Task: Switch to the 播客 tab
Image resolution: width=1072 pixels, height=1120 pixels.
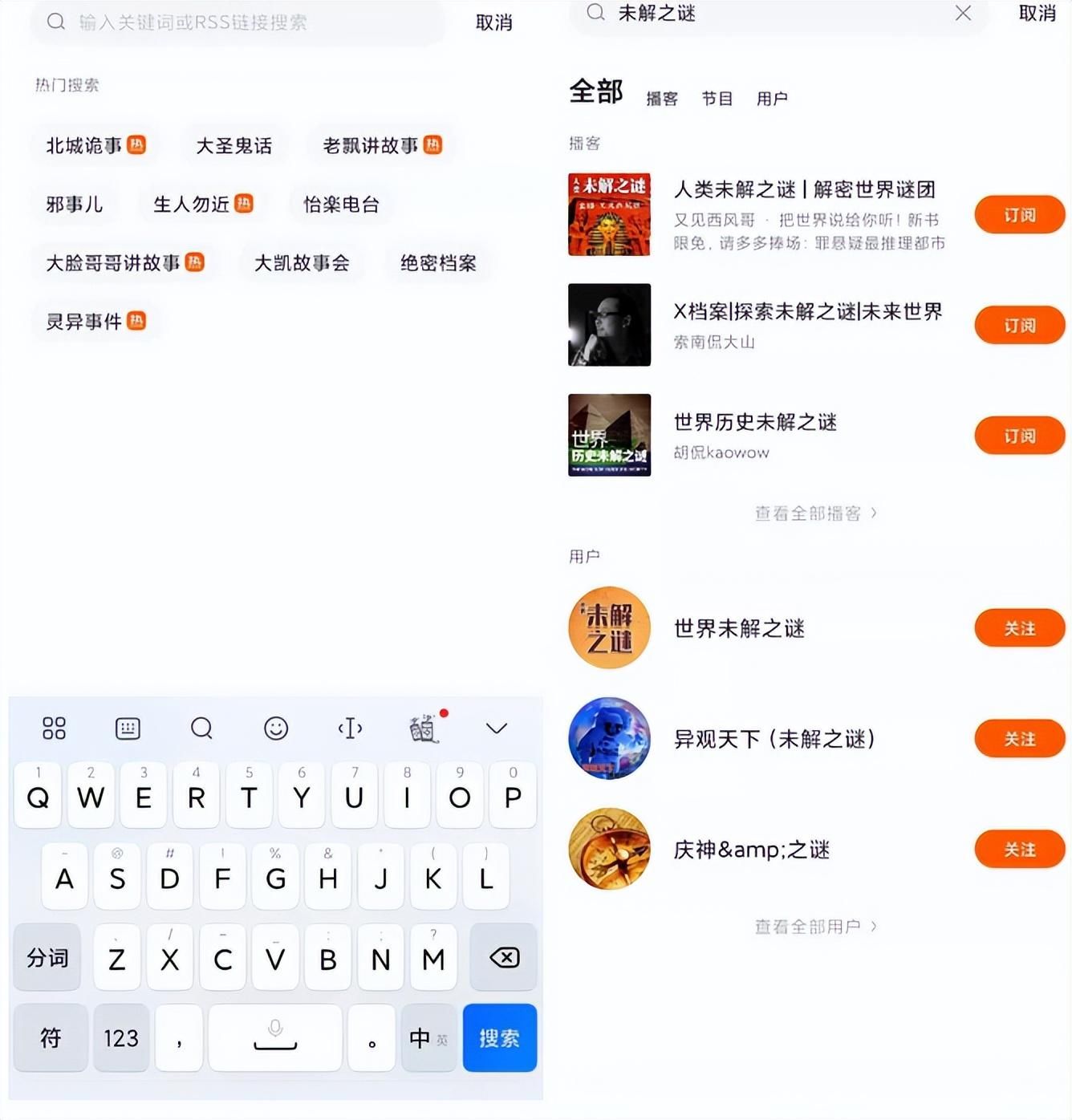Action: [662, 99]
